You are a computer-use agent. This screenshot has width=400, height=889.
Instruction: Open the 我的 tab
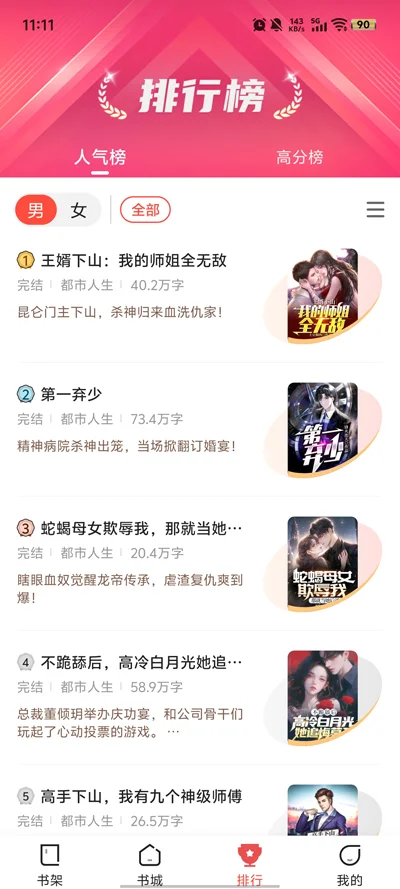350,863
